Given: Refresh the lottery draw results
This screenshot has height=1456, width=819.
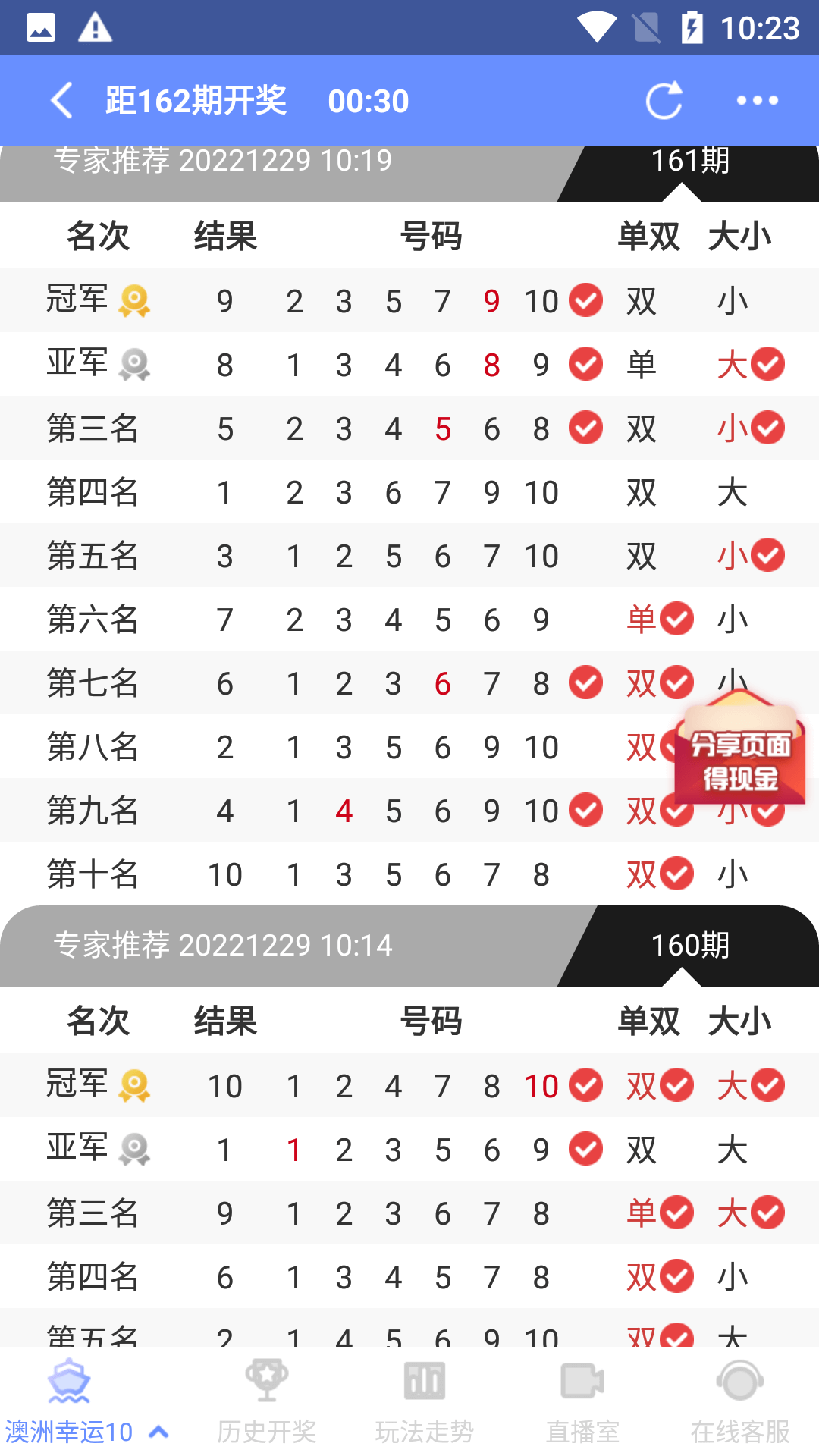Looking at the screenshot, I should (x=664, y=99).
